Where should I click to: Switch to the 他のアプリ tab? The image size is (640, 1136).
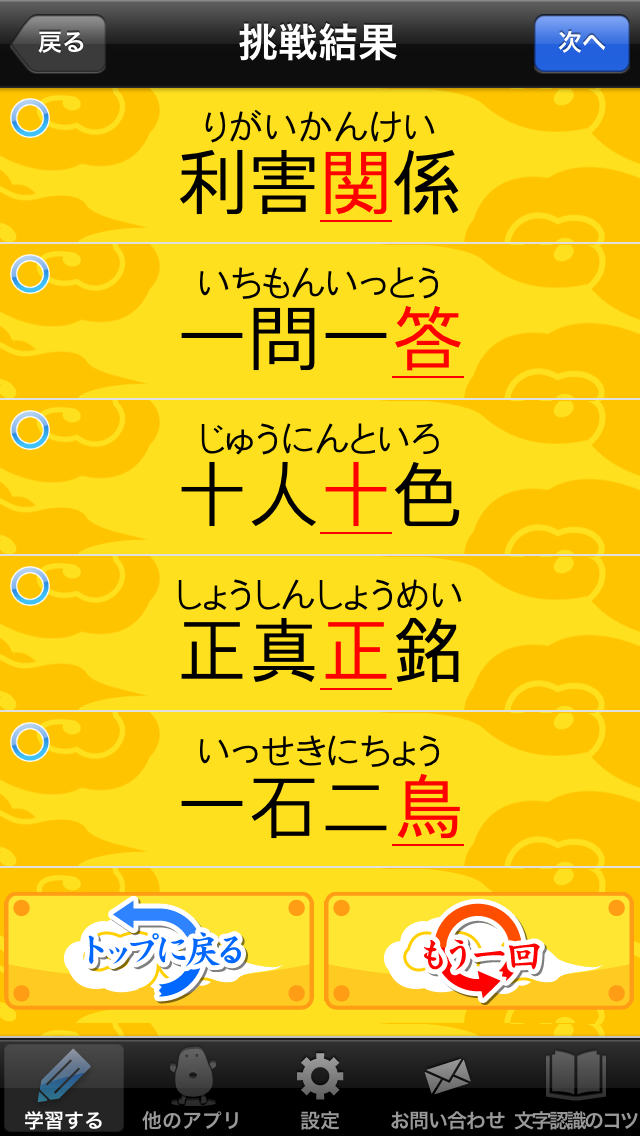click(x=190, y=1089)
